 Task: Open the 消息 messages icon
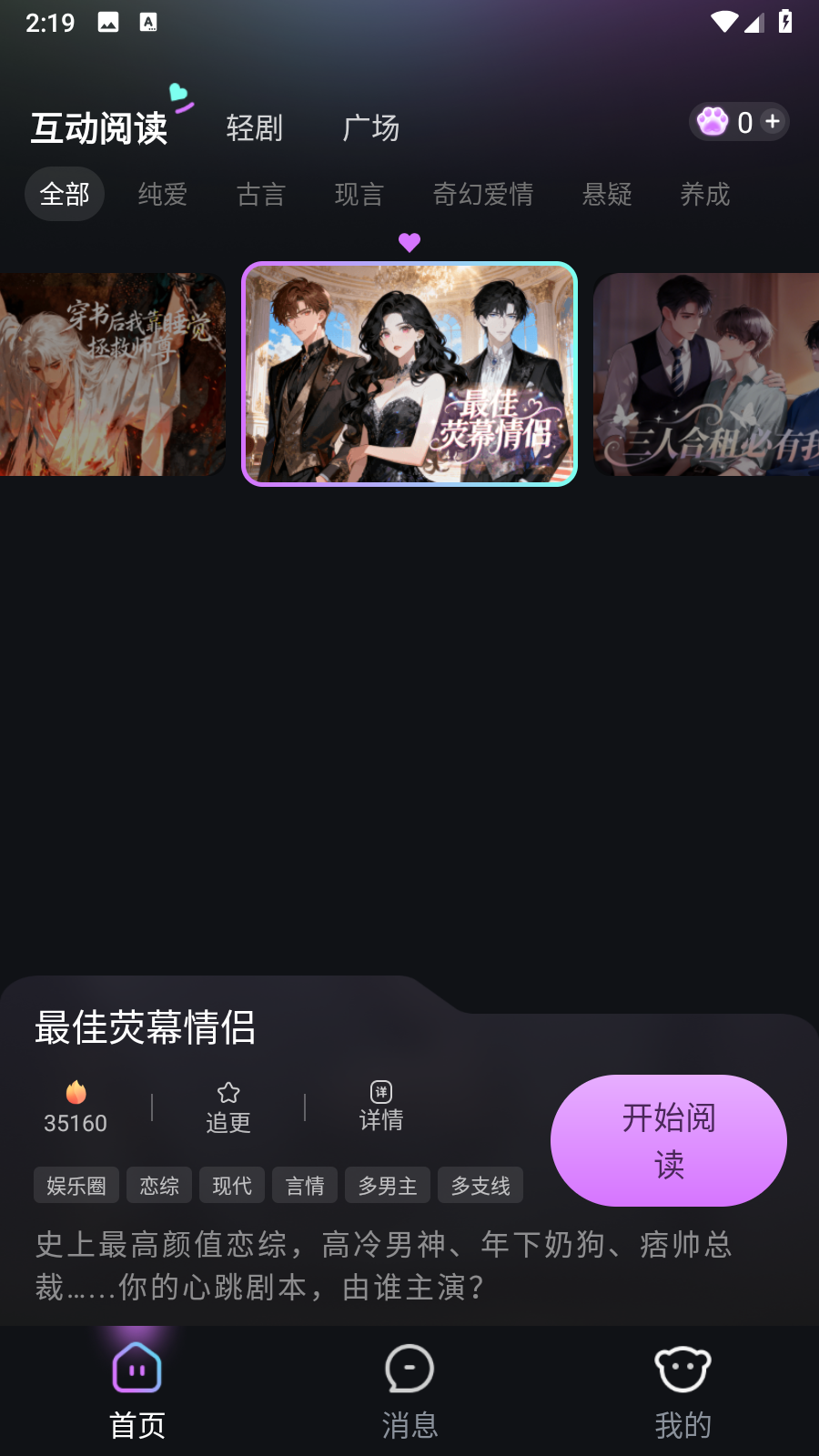(409, 1368)
